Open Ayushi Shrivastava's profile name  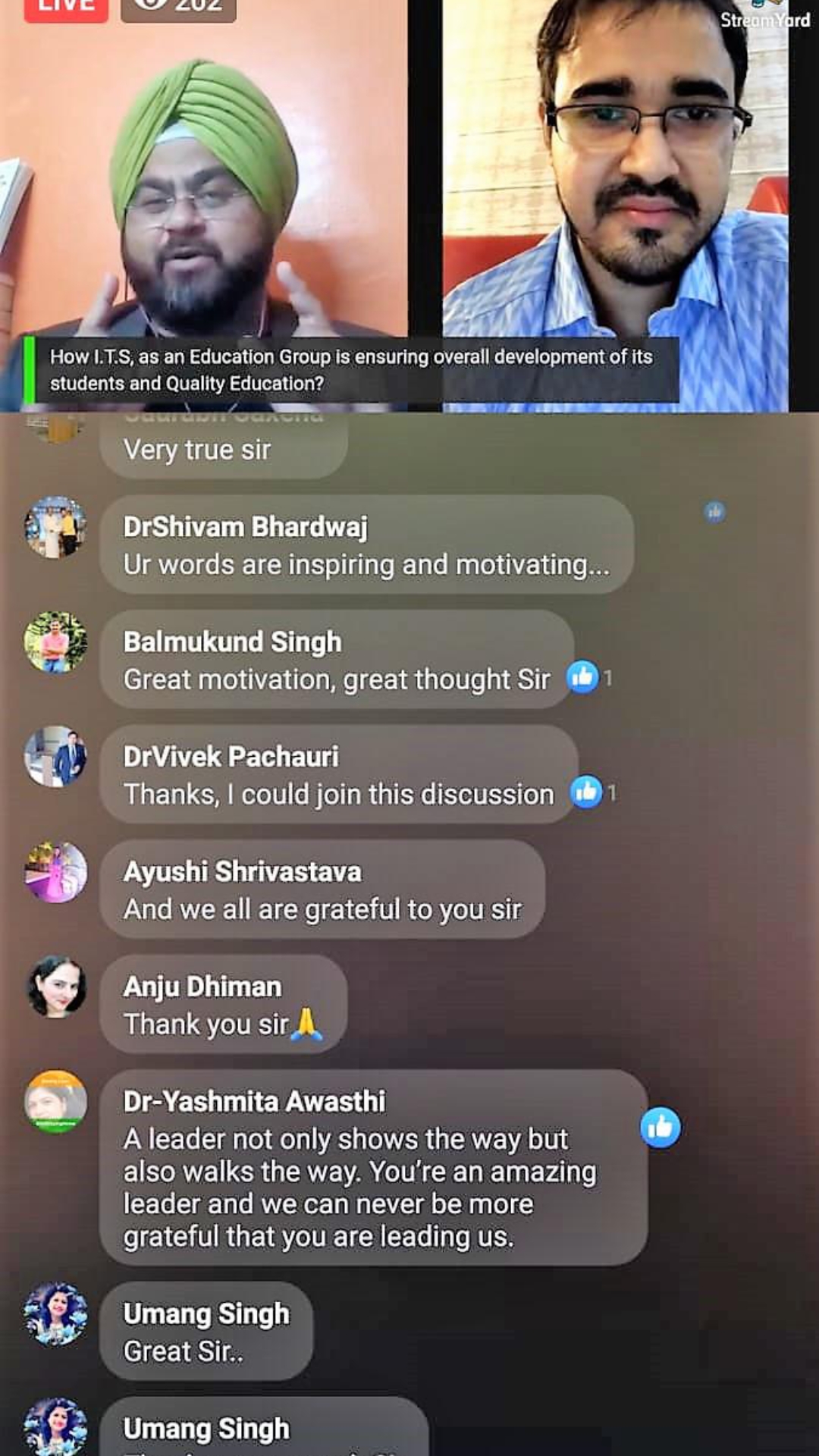point(242,872)
